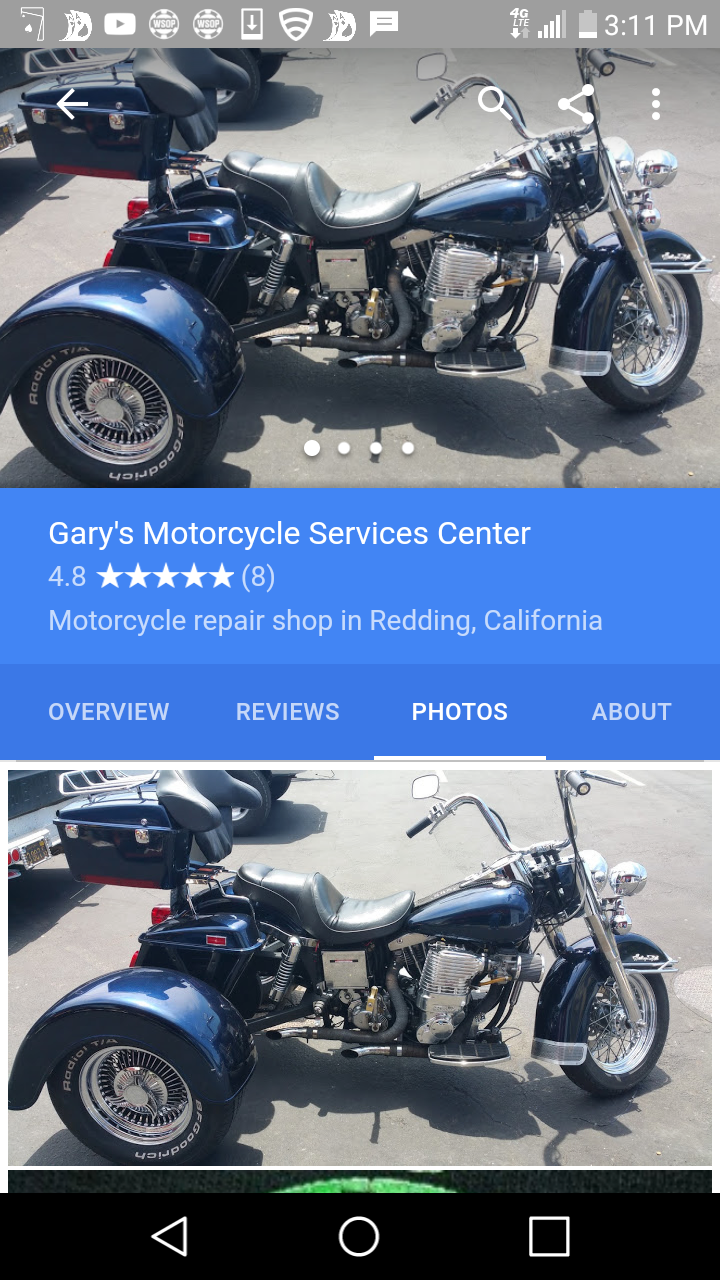The image size is (720, 1280).
Task: Go back using the top arrow
Action: 72,104
